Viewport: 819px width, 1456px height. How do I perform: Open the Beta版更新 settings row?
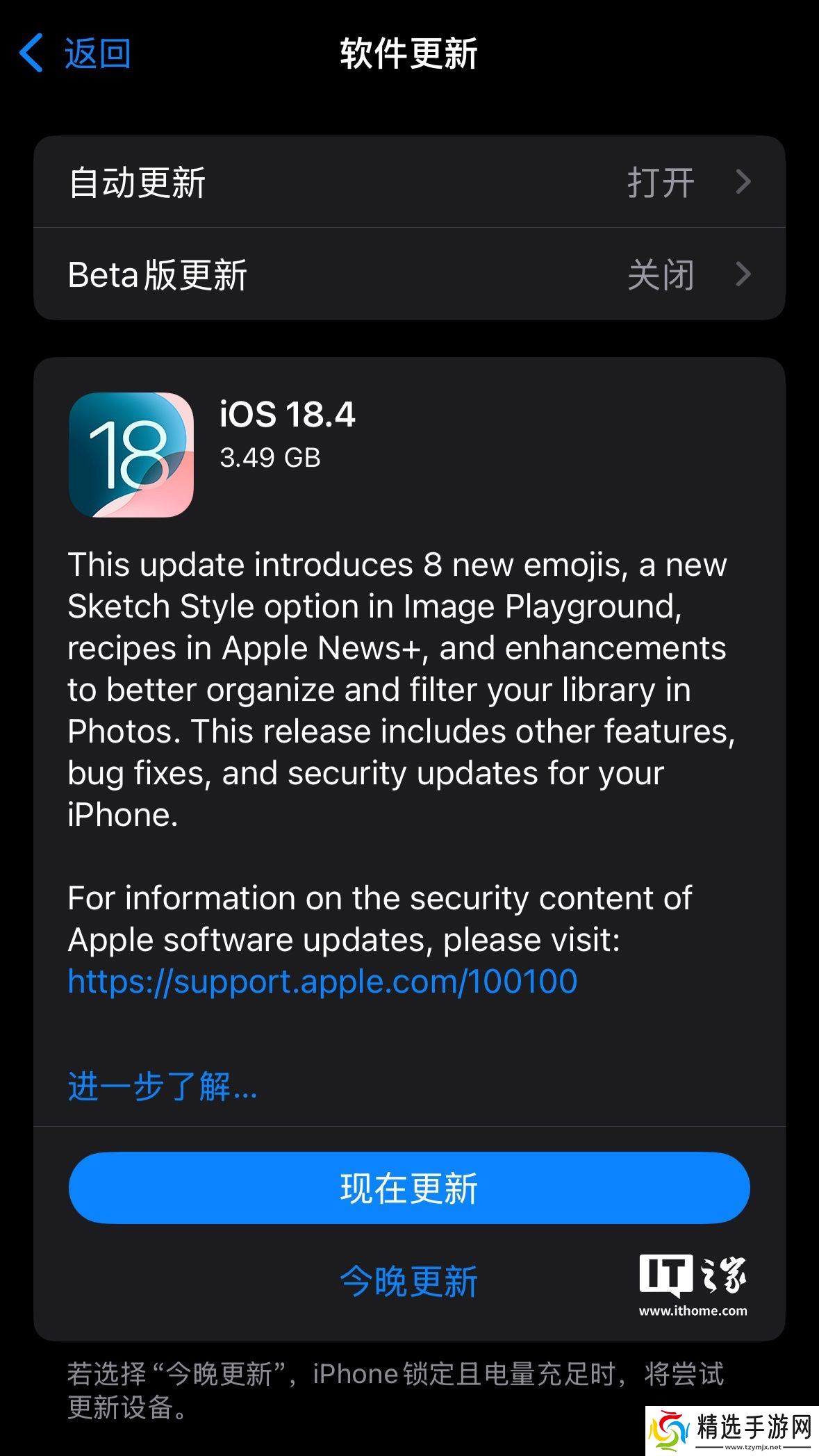tap(409, 274)
